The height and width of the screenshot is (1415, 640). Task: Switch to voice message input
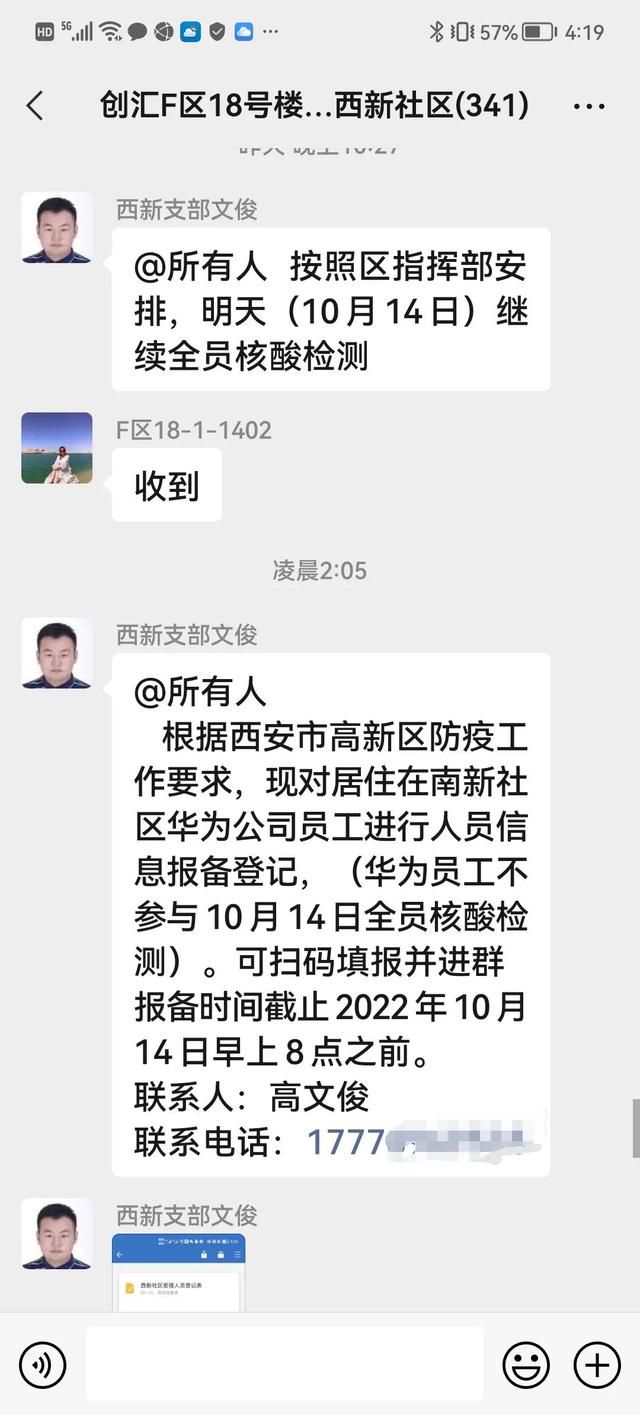point(42,1364)
